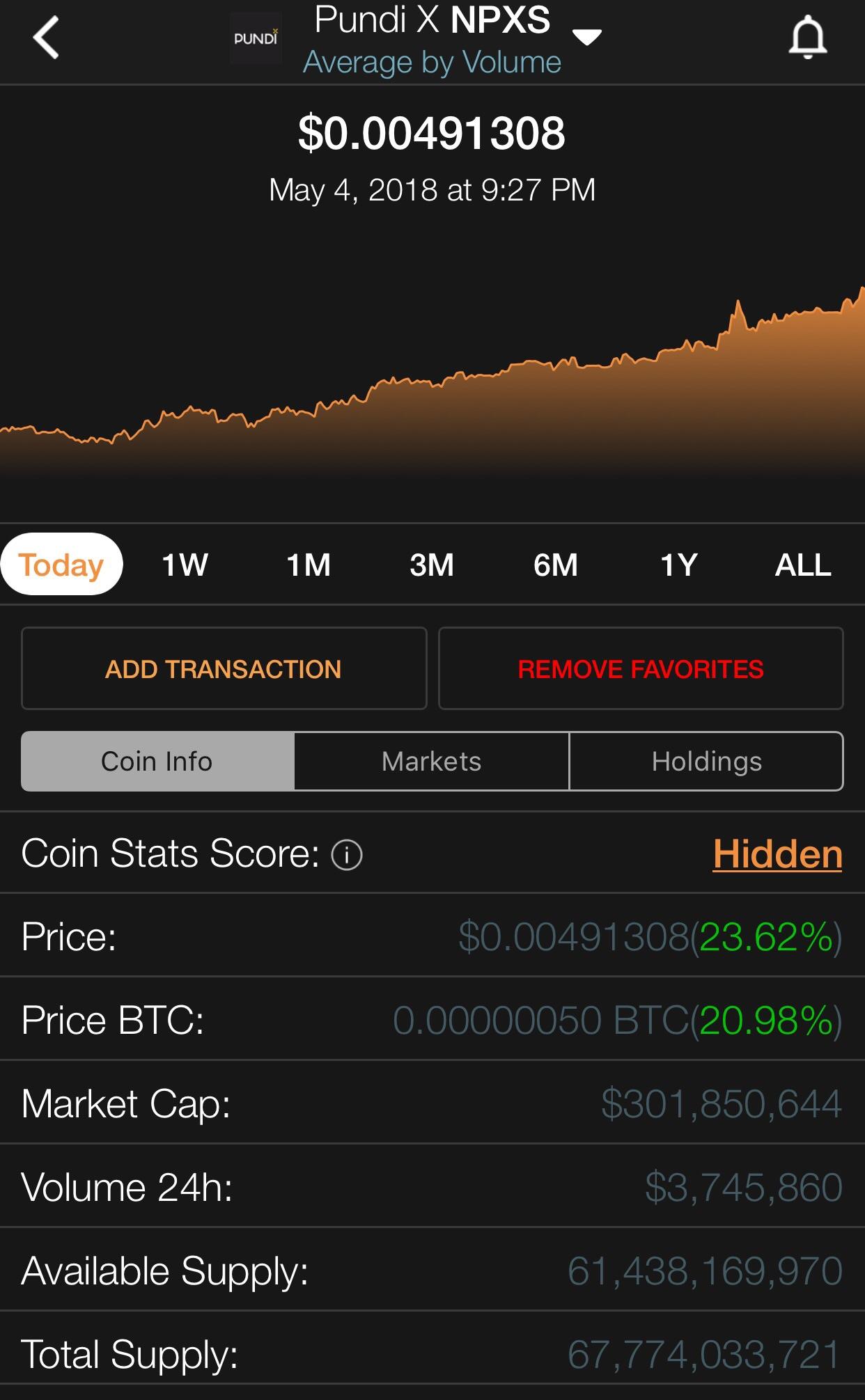Select the 3M time range
The width and height of the screenshot is (865, 1400).
[x=432, y=564]
